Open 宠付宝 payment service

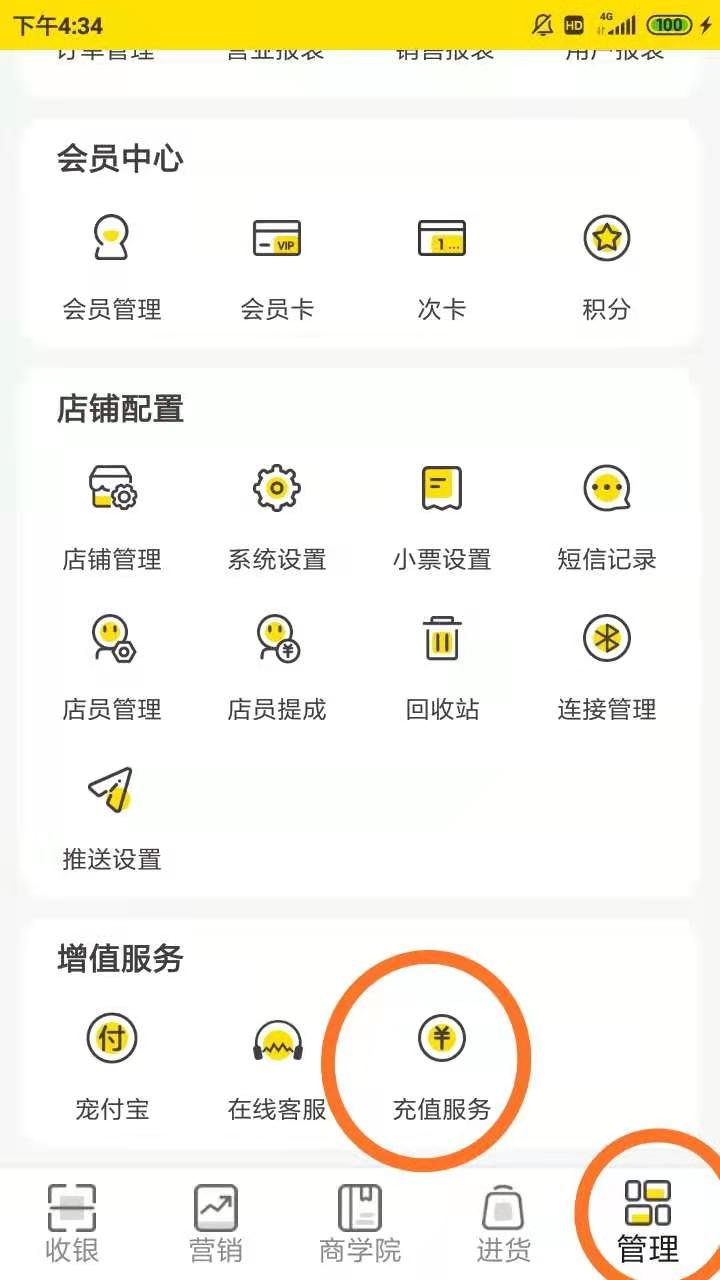click(112, 1067)
